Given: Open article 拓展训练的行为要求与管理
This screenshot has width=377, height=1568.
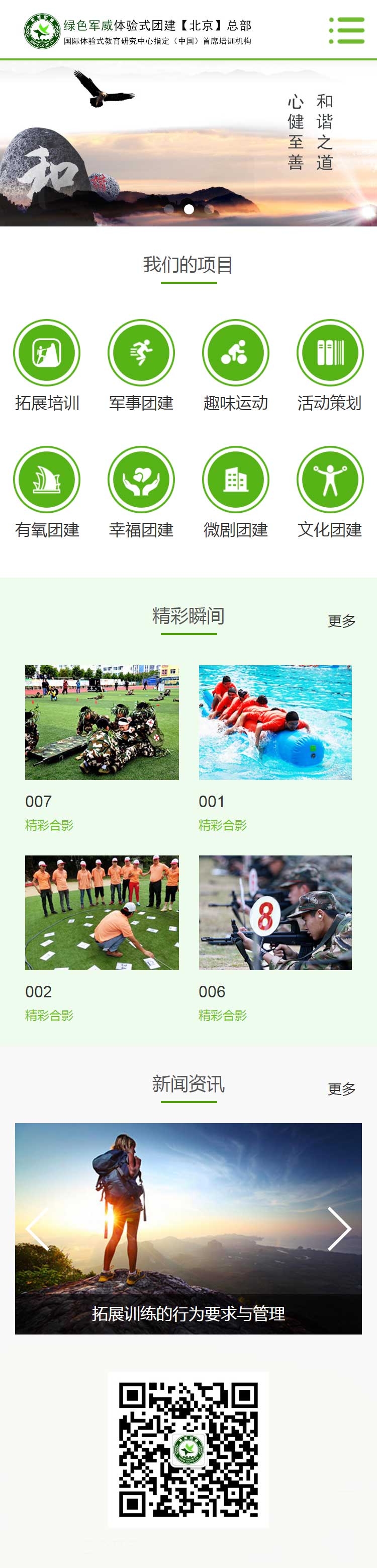Looking at the screenshot, I should (189, 1313).
